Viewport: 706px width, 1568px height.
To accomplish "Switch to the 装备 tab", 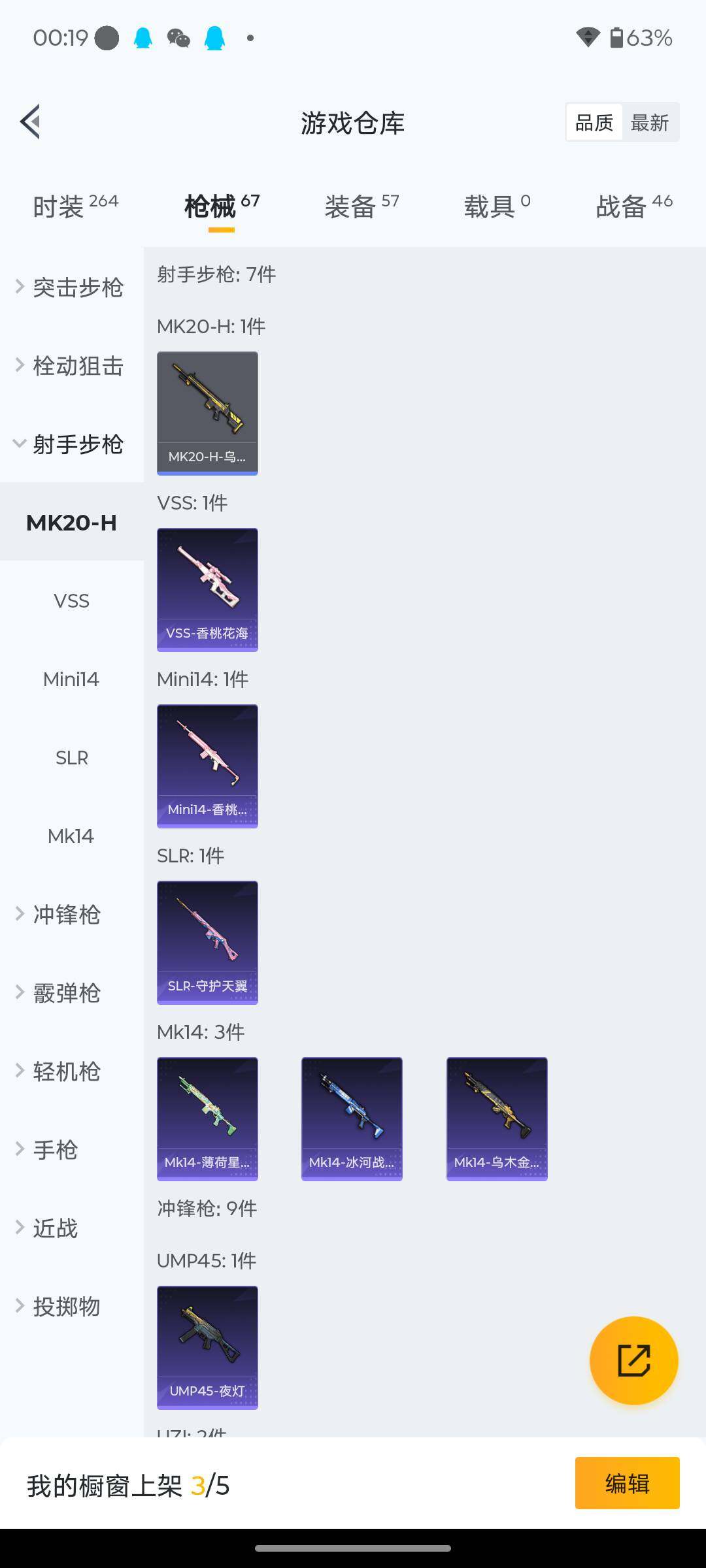I will click(361, 206).
